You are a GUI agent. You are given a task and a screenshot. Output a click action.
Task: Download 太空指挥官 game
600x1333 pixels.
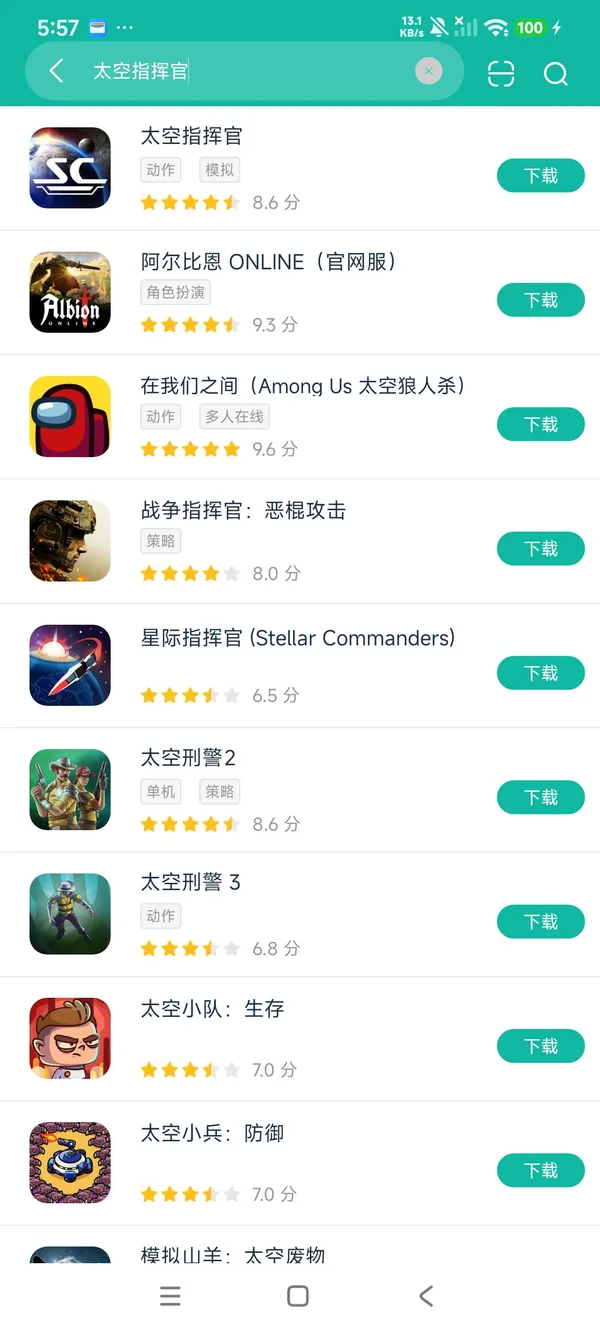click(x=540, y=176)
